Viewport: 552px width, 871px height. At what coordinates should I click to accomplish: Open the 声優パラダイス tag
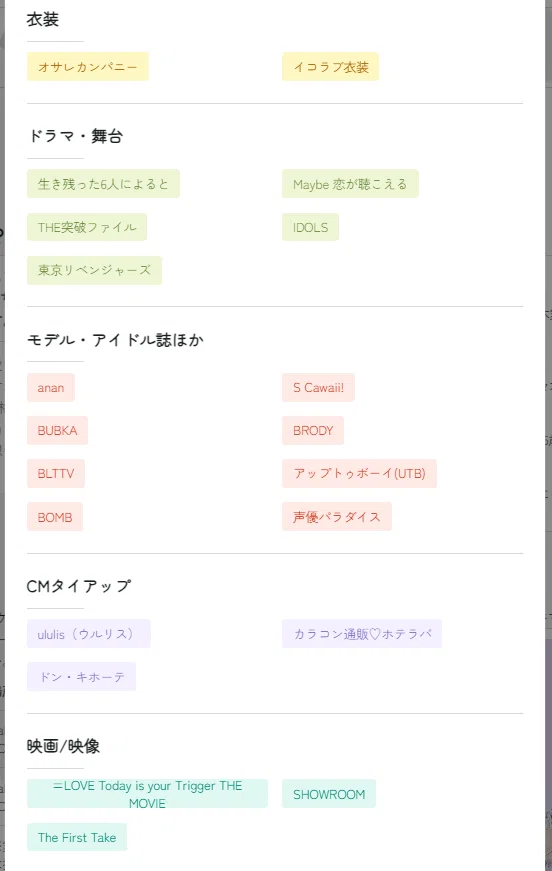(337, 517)
